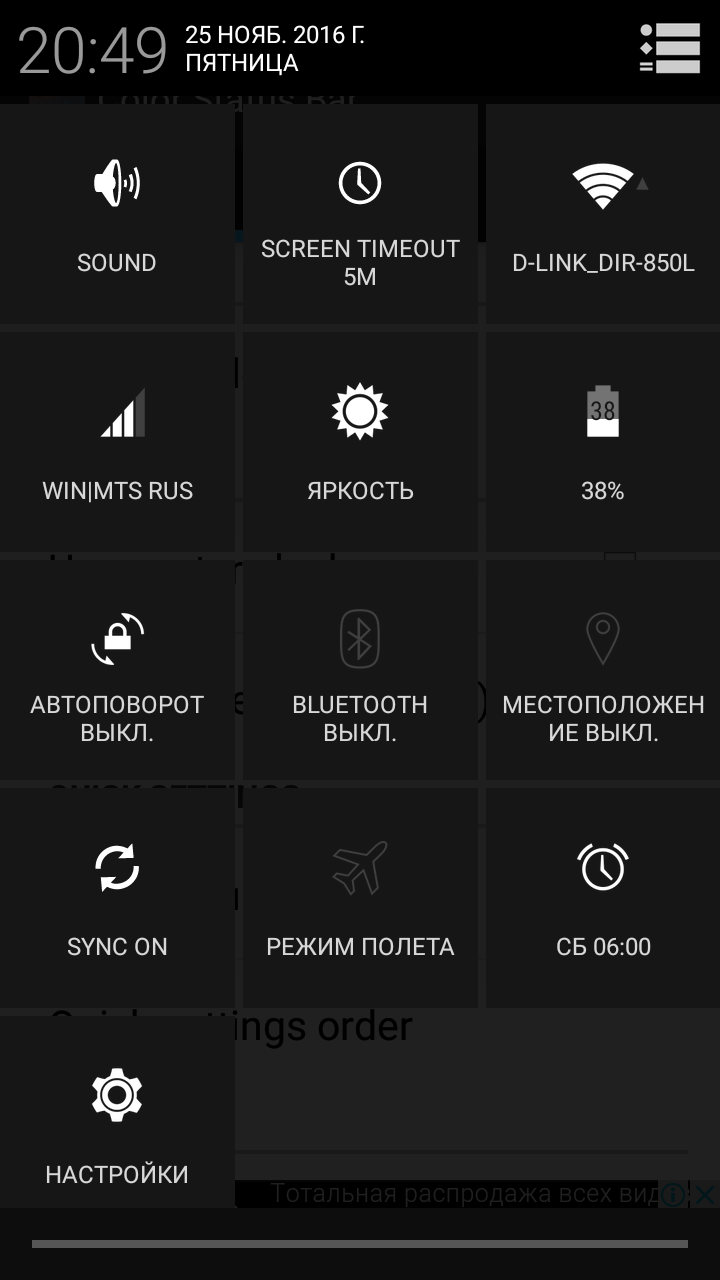Turn off sync with the Sync On tile
Image resolution: width=720 pixels, height=1280 pixels.
117,898
